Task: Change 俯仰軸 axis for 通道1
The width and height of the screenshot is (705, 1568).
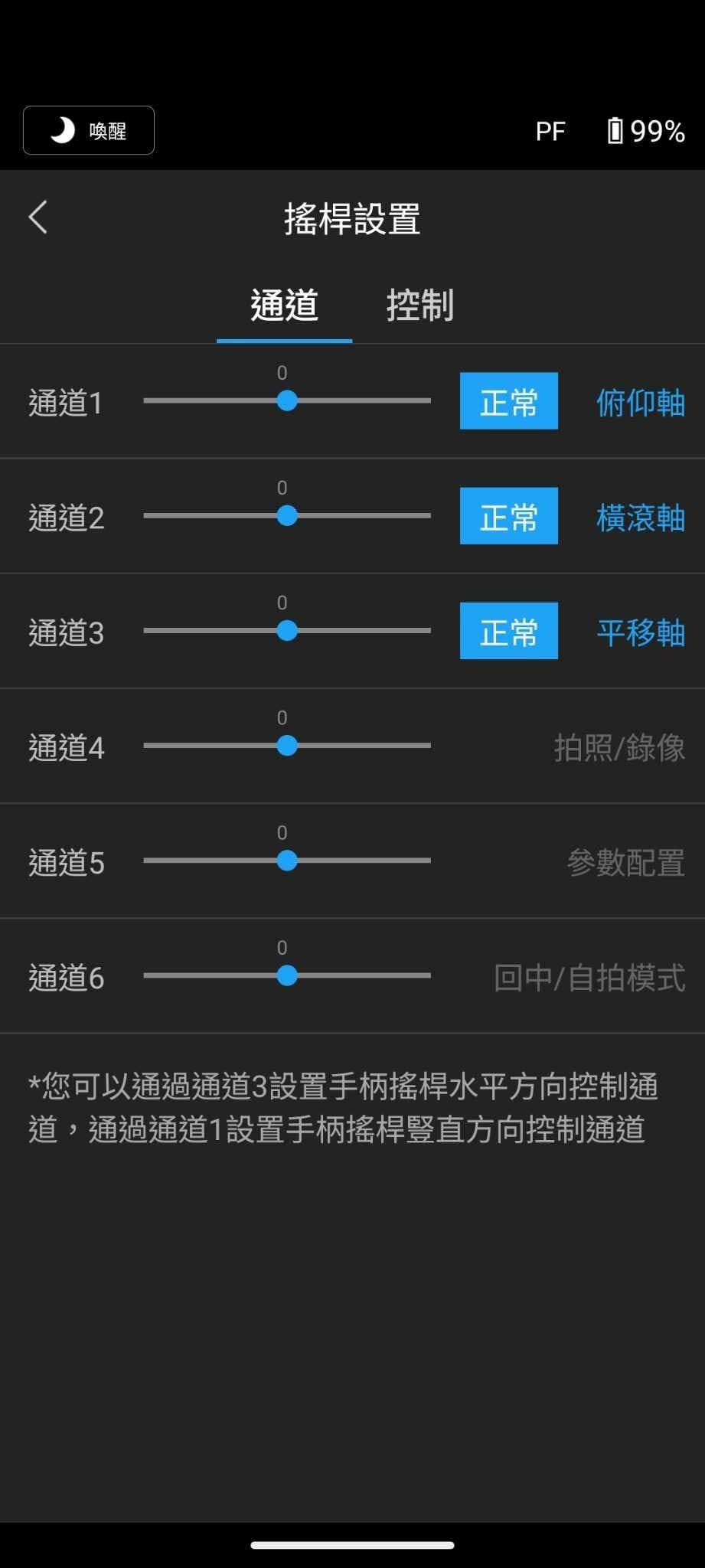Action: pos(640,403)
